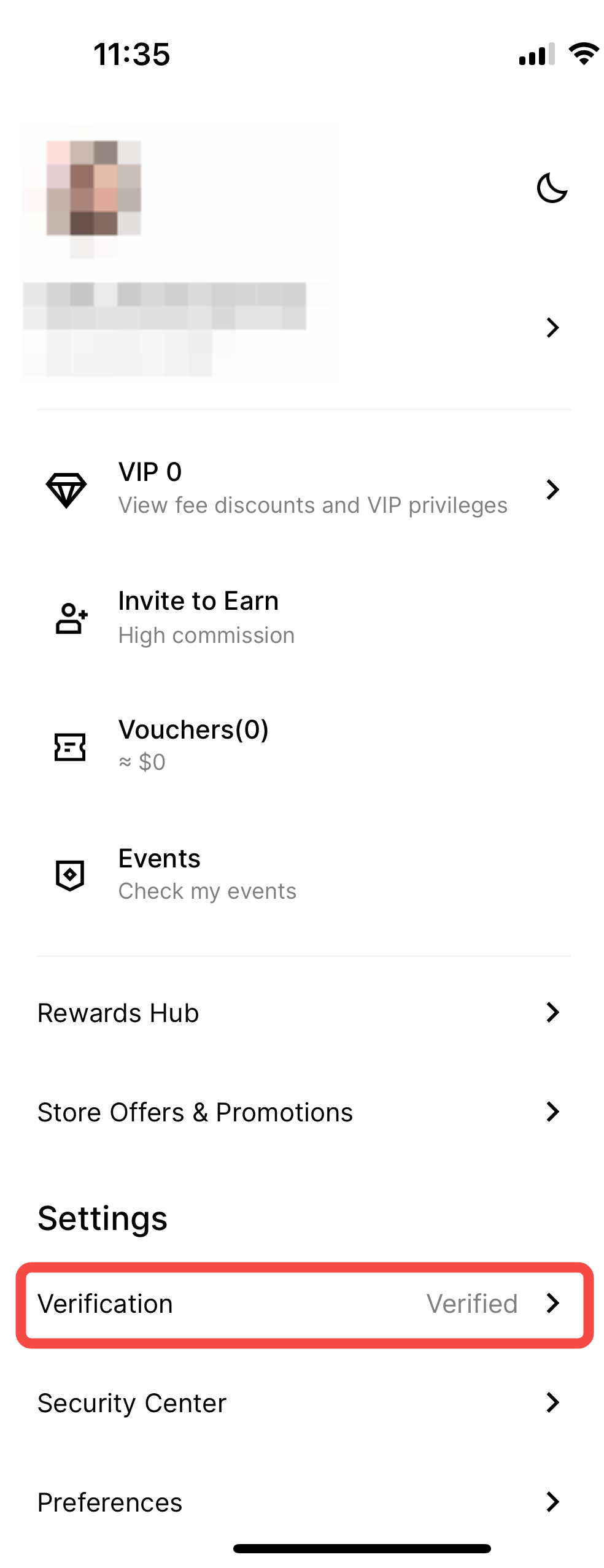This screenshot has width=604, height=1568.
Task: Expand the profile details chevron
Action: click(553, 328)
